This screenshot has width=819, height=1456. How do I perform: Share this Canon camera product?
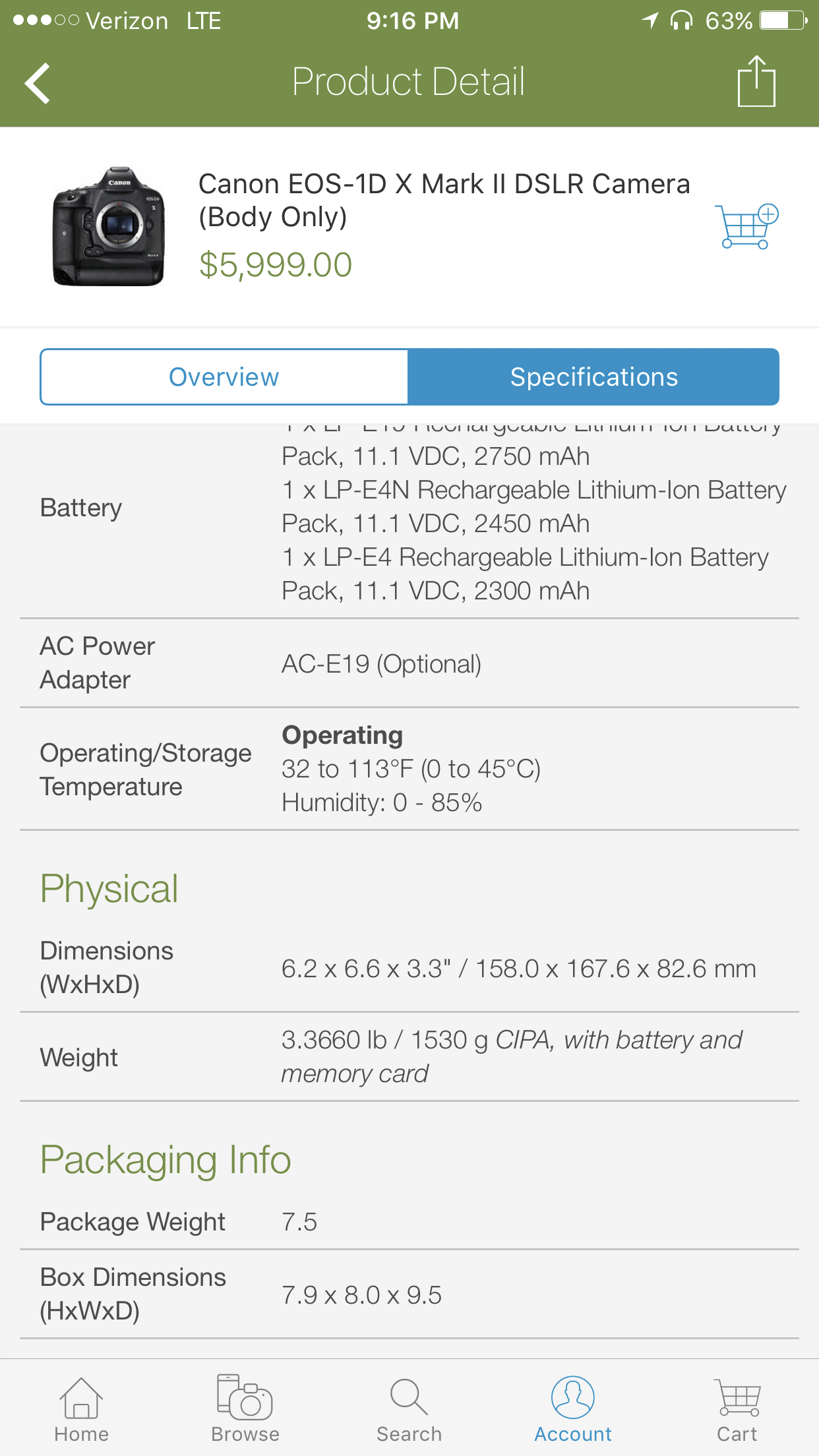click(756, 81)
